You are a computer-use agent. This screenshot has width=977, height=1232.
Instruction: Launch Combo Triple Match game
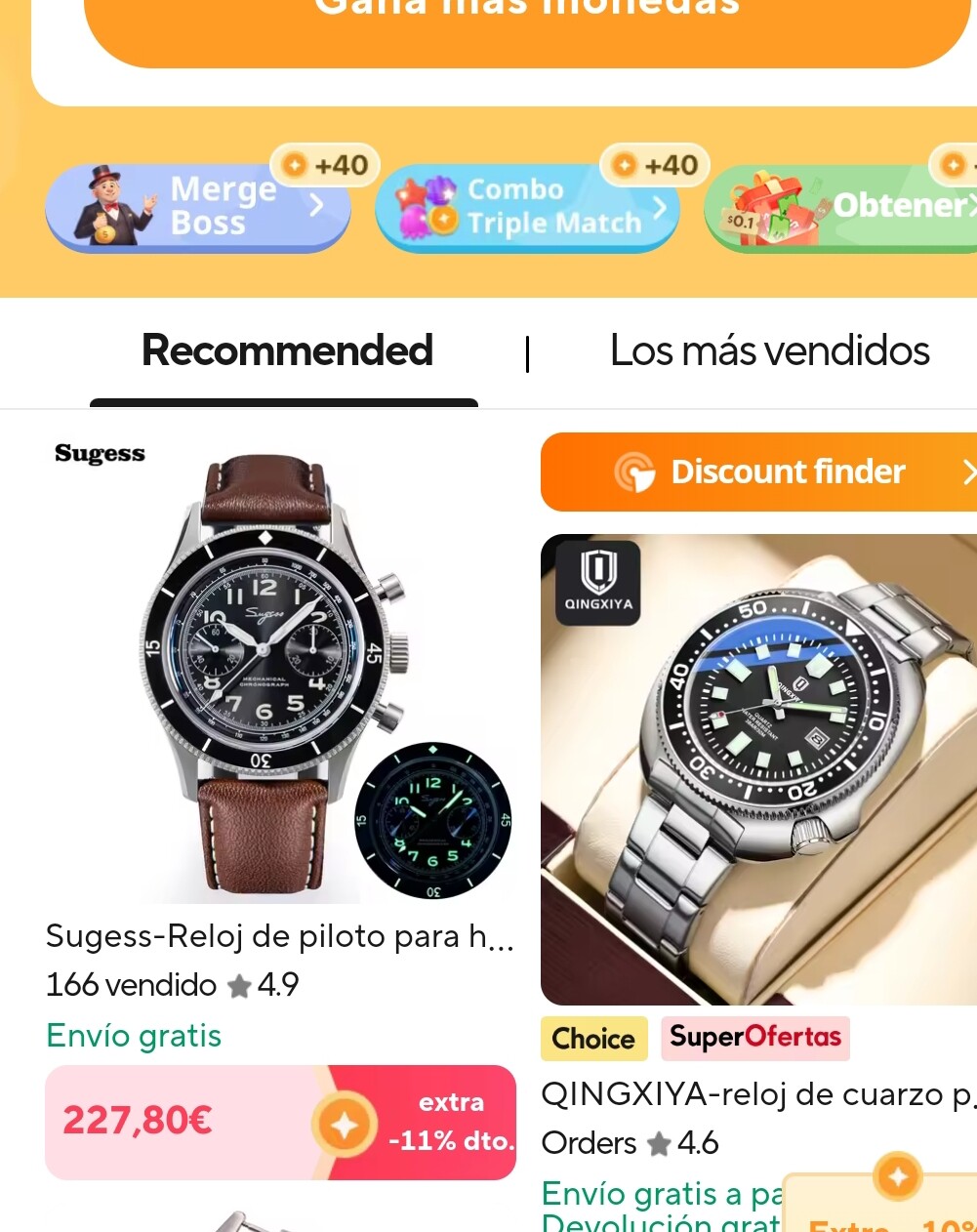click(x=527, y=207)
